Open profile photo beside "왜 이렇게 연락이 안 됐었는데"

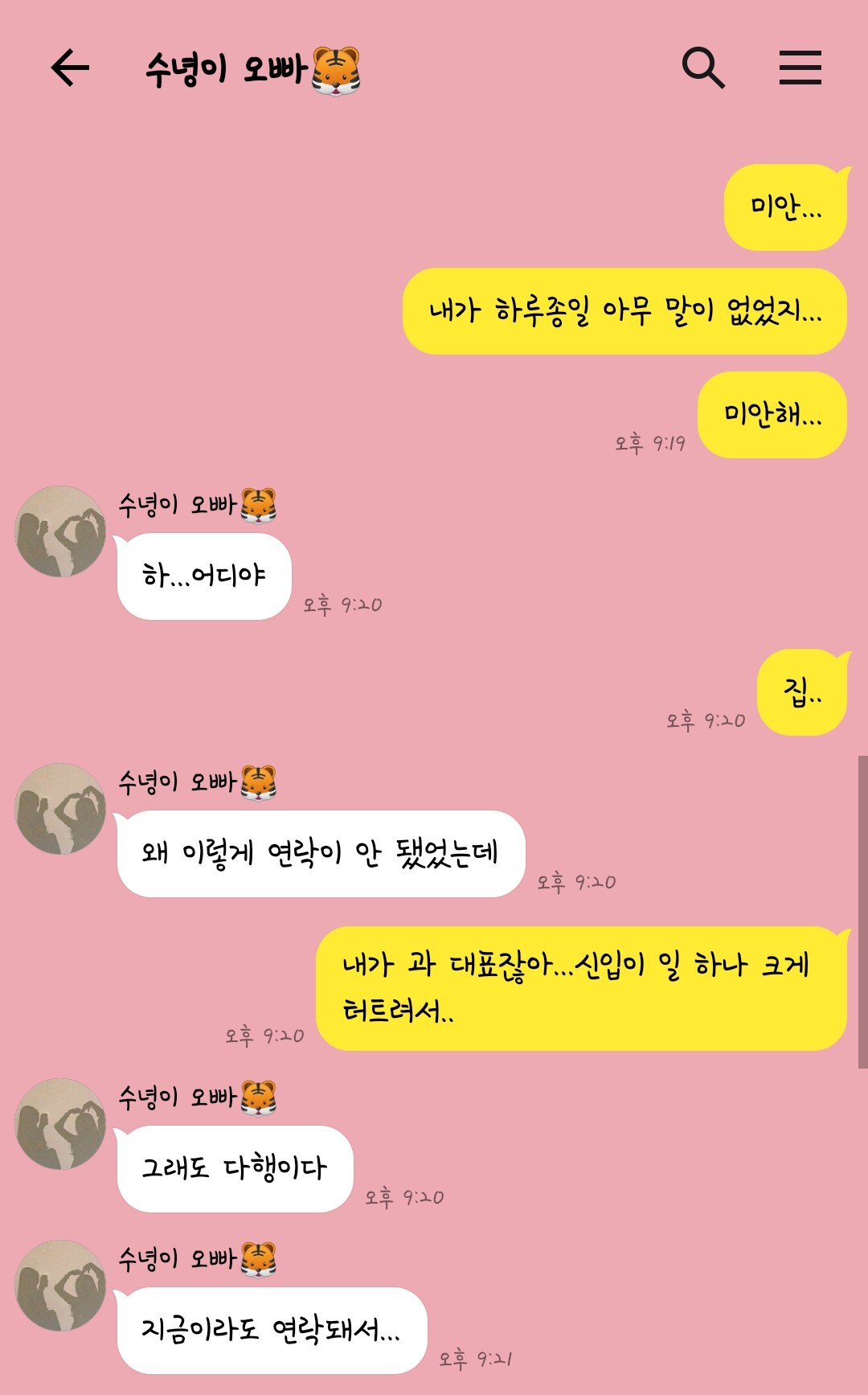(x=61, y=809)
